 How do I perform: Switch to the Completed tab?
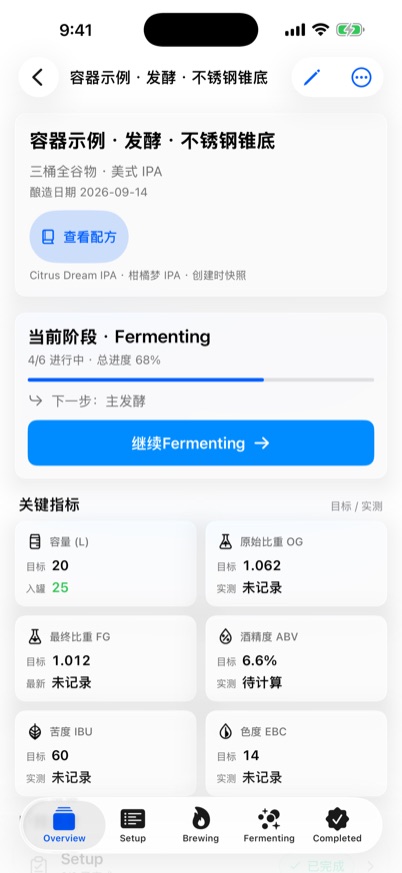tap(337, 825)
